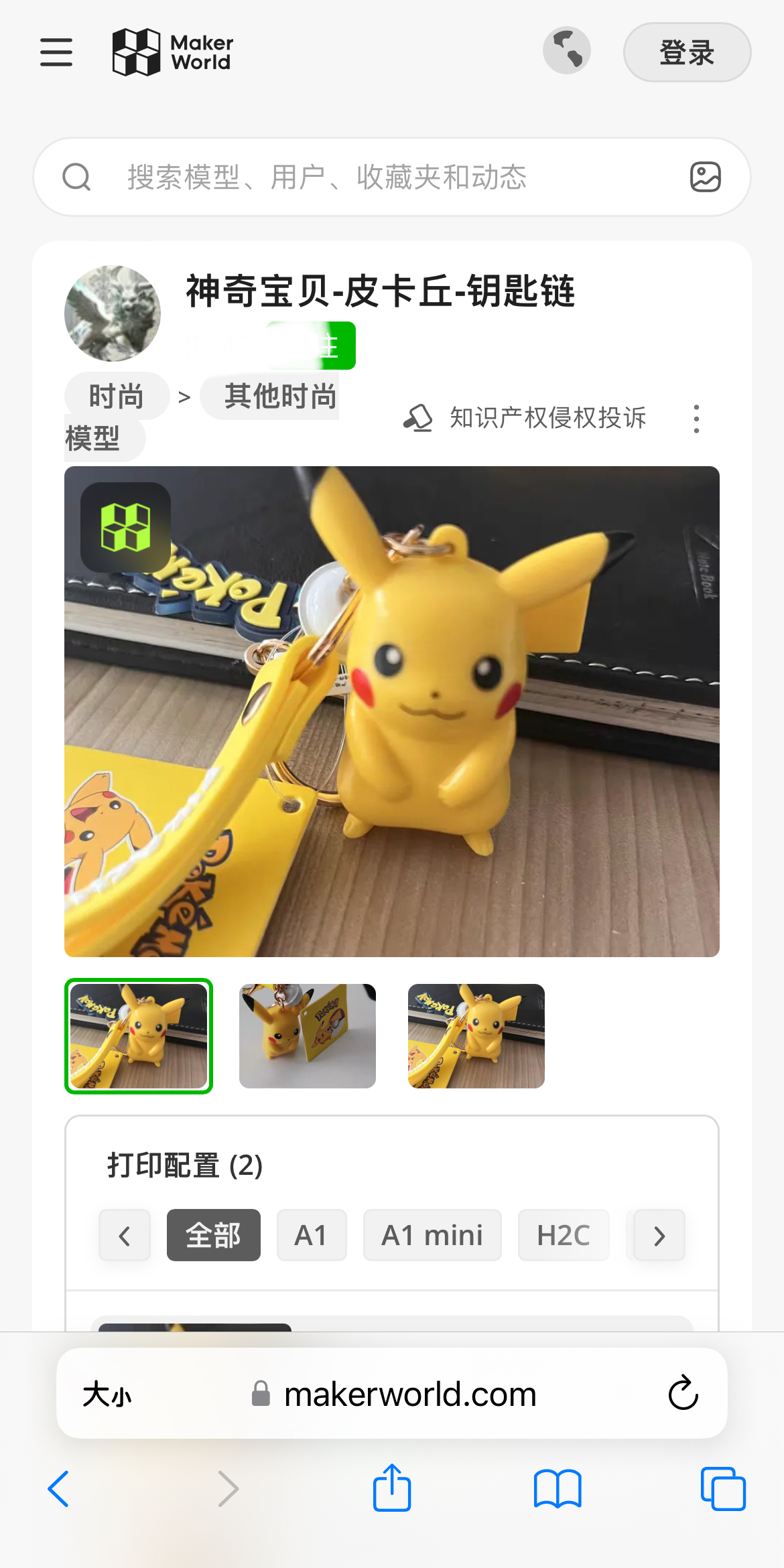The height and width of the screenshot is (1568, 784).
Task: Filter print profiles by A1 mini
Action: coord(432,1235)
